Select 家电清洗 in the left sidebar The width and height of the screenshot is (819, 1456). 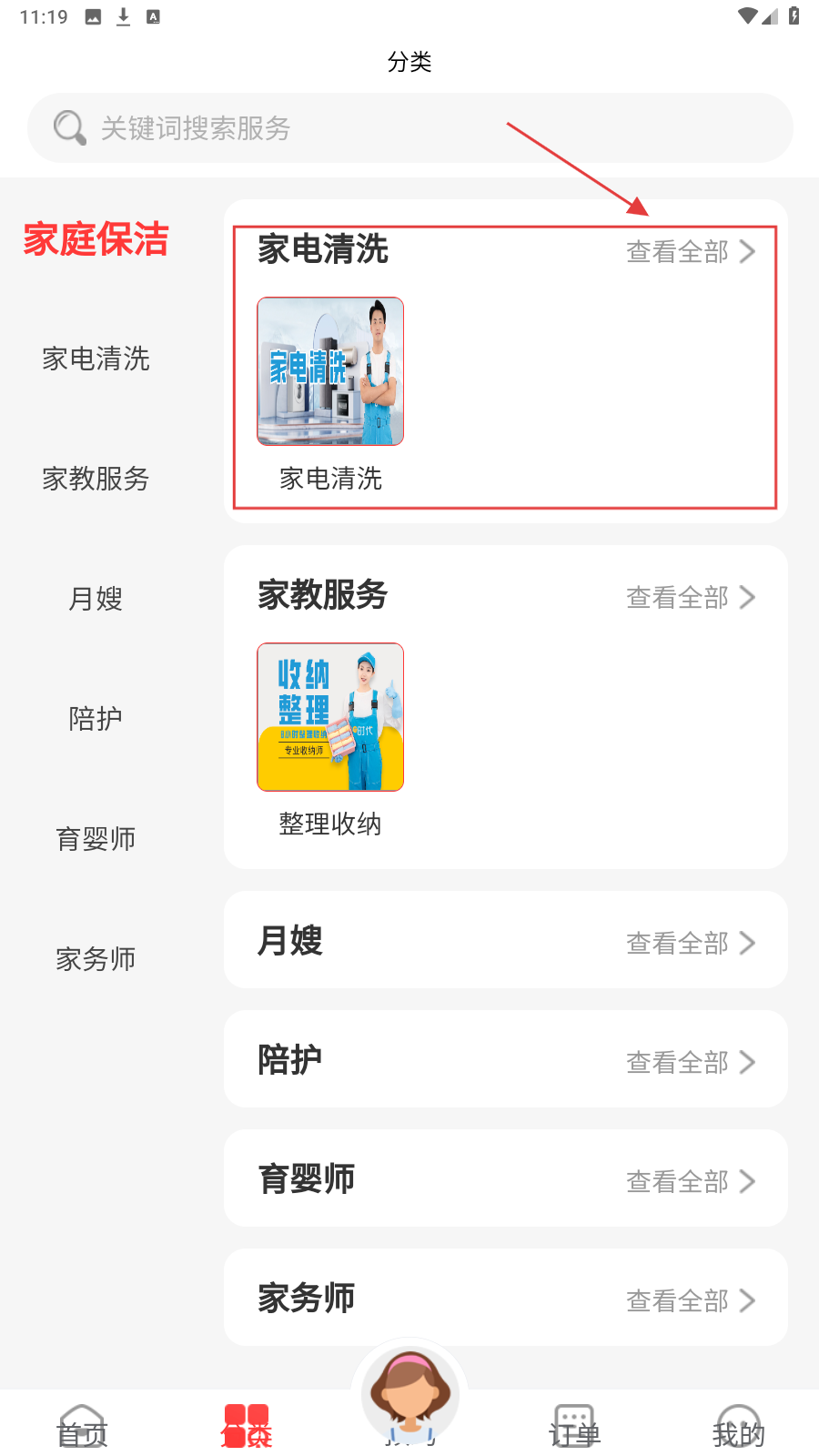[x=96, y=359]
